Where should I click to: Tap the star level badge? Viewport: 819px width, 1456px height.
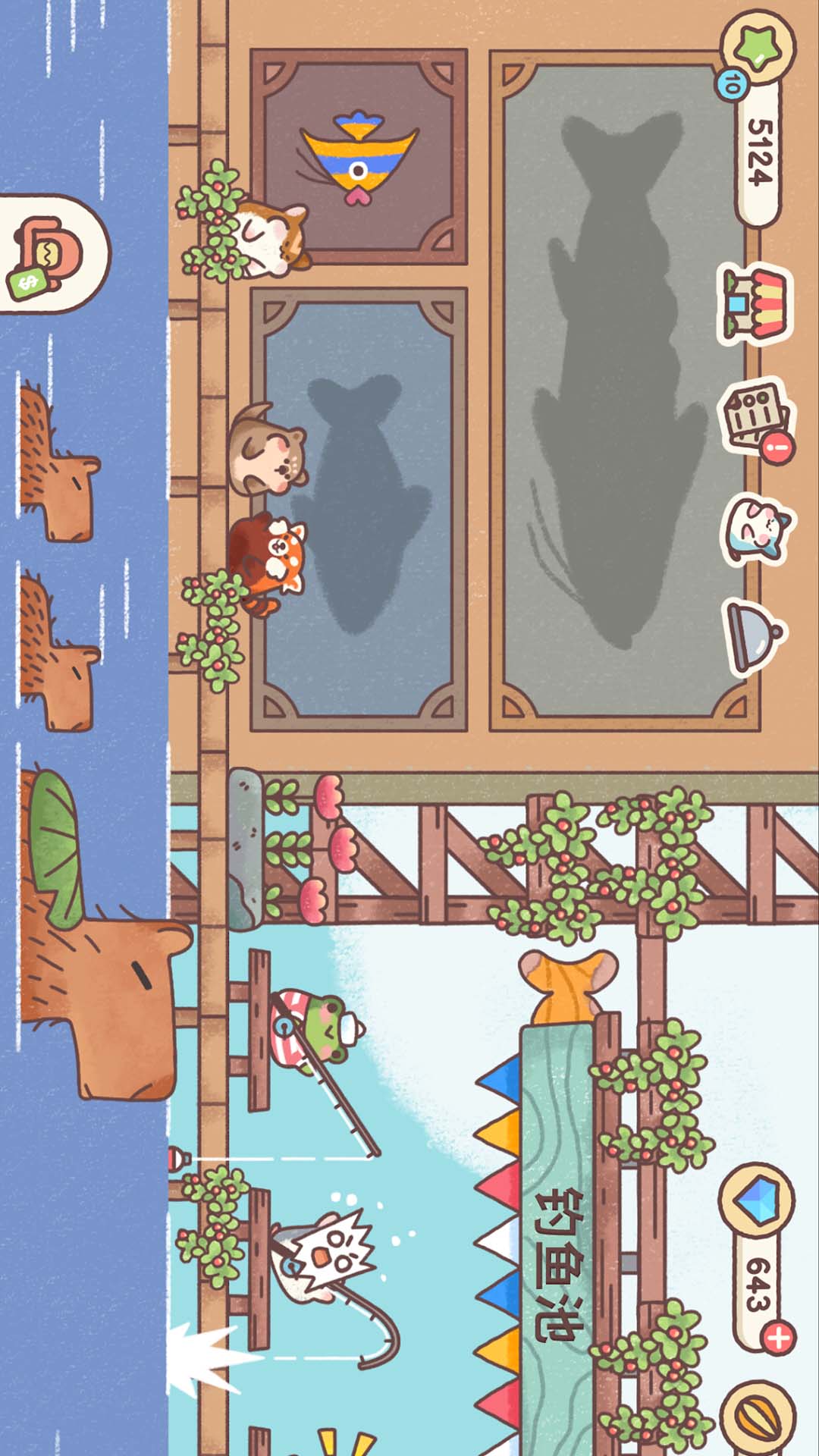[757, 47]
